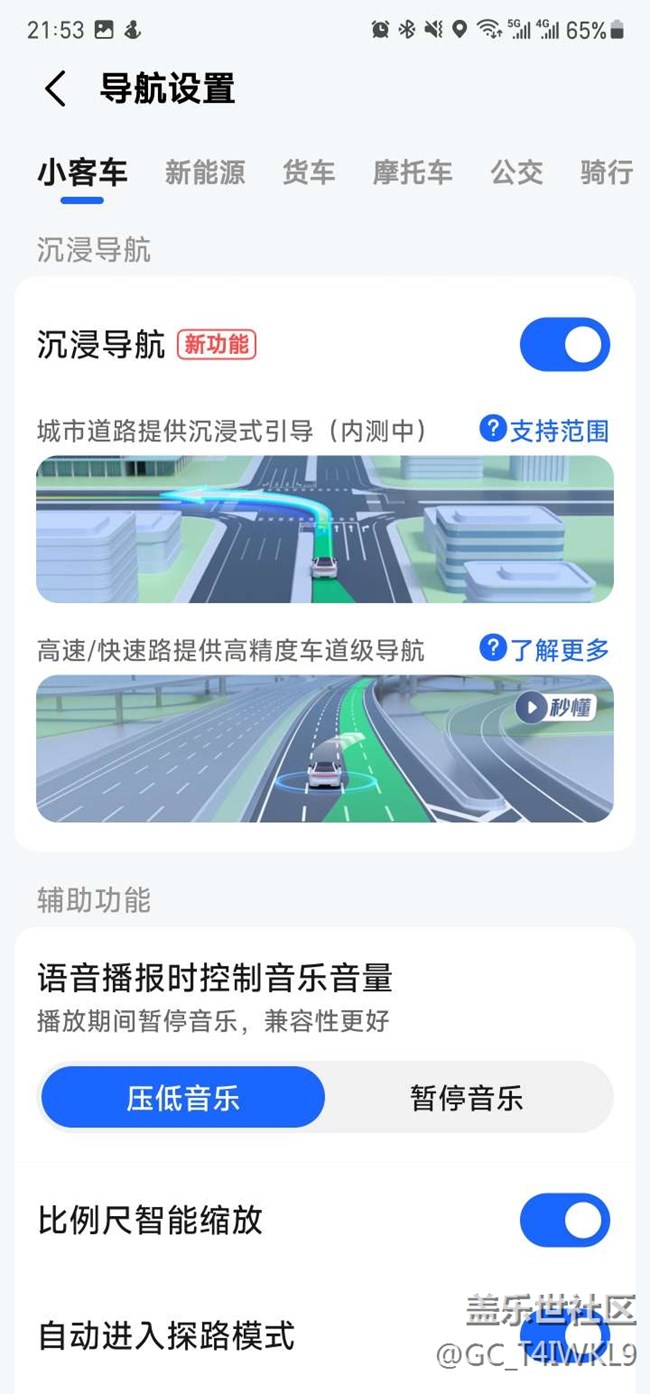Open the 支持范围 help link

545,431
